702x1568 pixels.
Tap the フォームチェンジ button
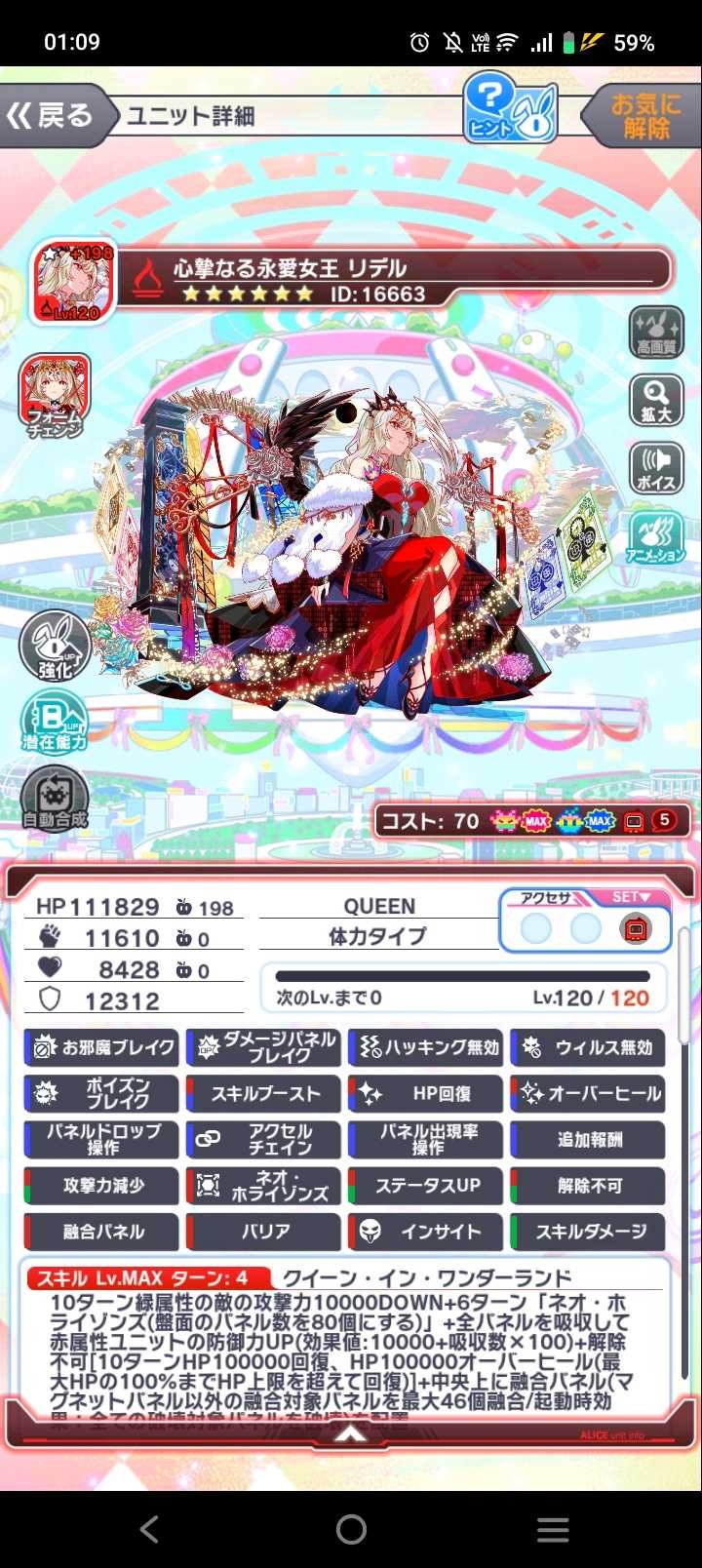(55, 396)
